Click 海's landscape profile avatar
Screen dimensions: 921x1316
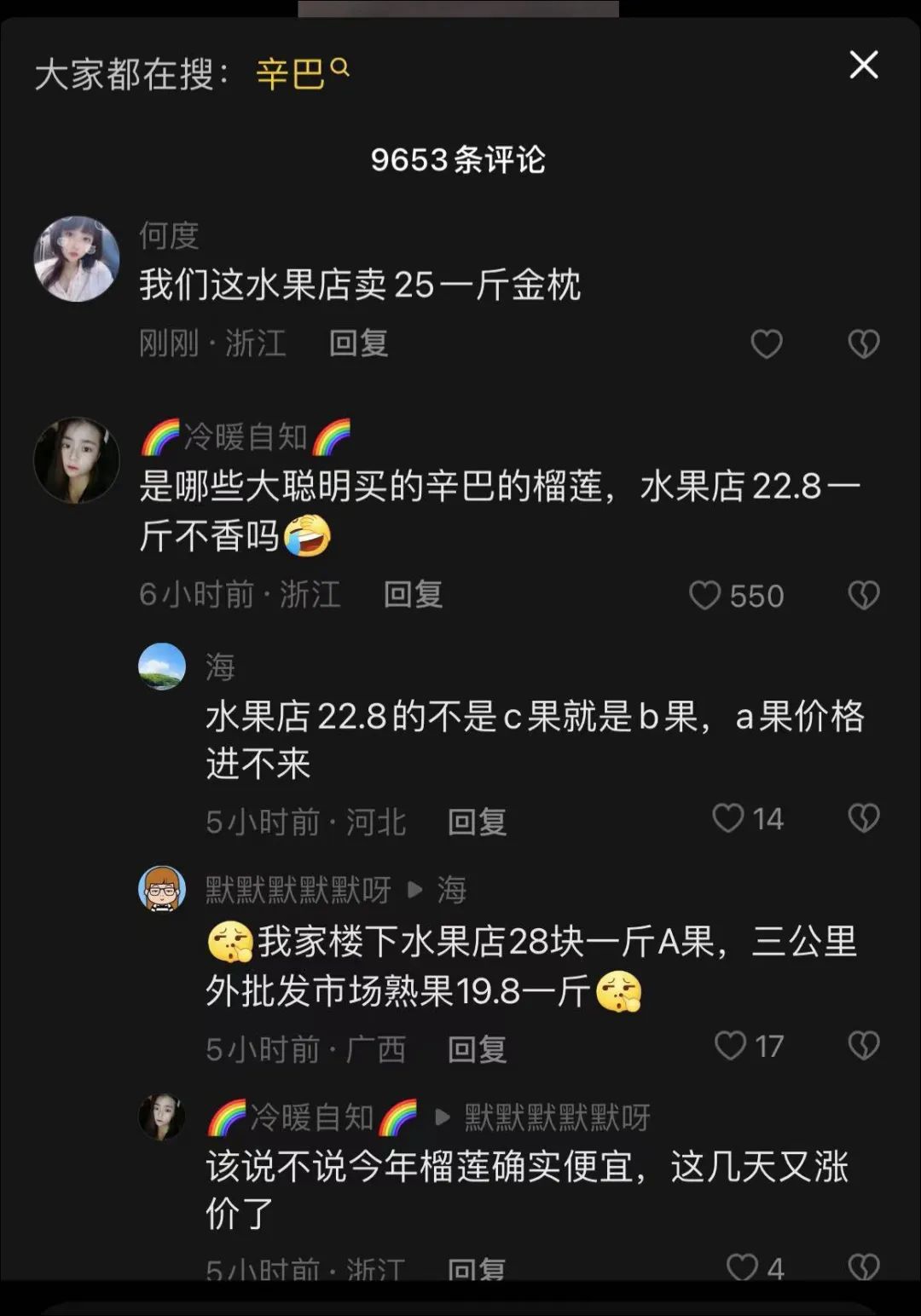[162, 667]
